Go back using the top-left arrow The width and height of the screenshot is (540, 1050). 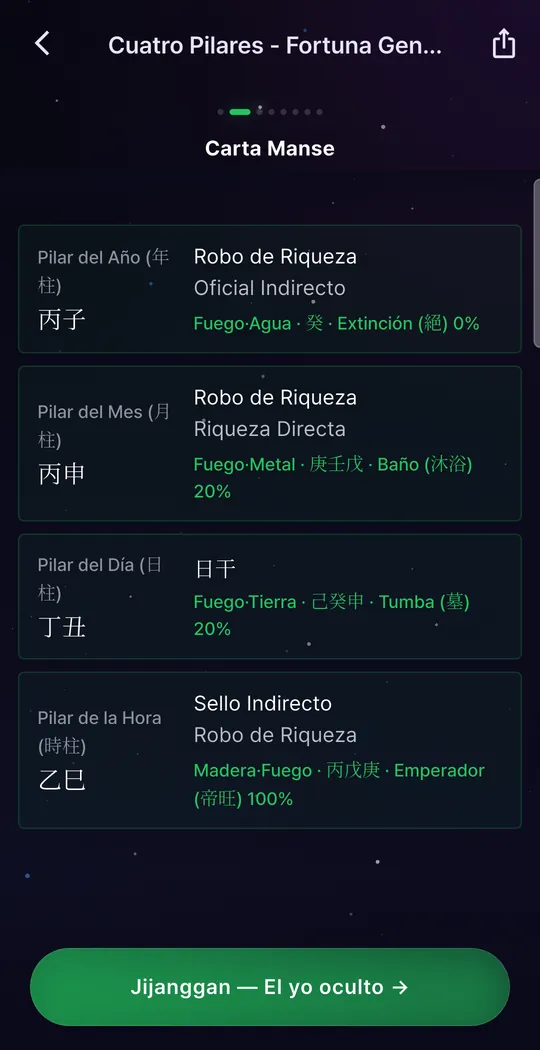pyautogui.click(x=42, y=44)
